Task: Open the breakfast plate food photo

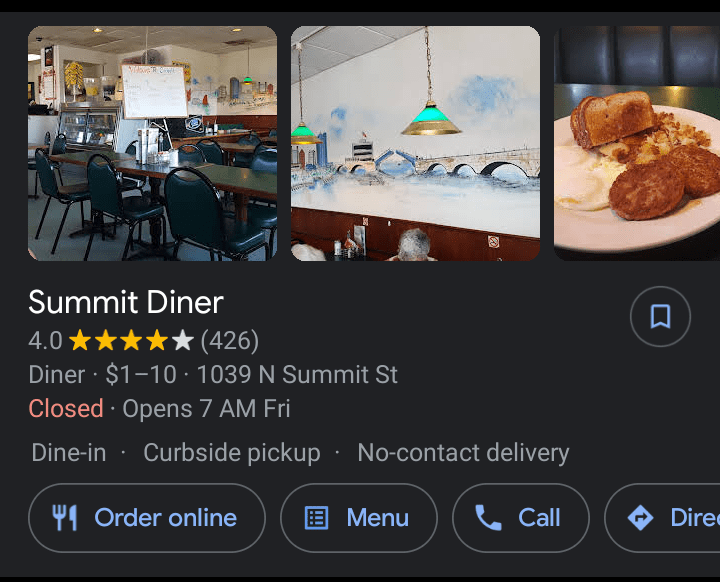Action: tap(637, 144)
